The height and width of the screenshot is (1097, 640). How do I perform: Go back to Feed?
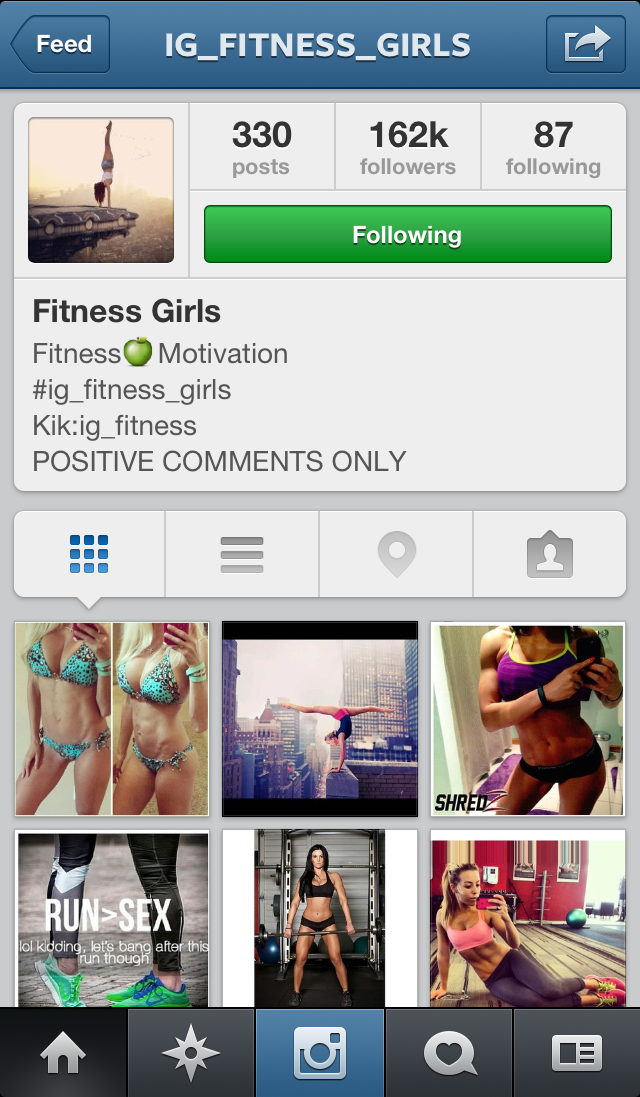60,45
